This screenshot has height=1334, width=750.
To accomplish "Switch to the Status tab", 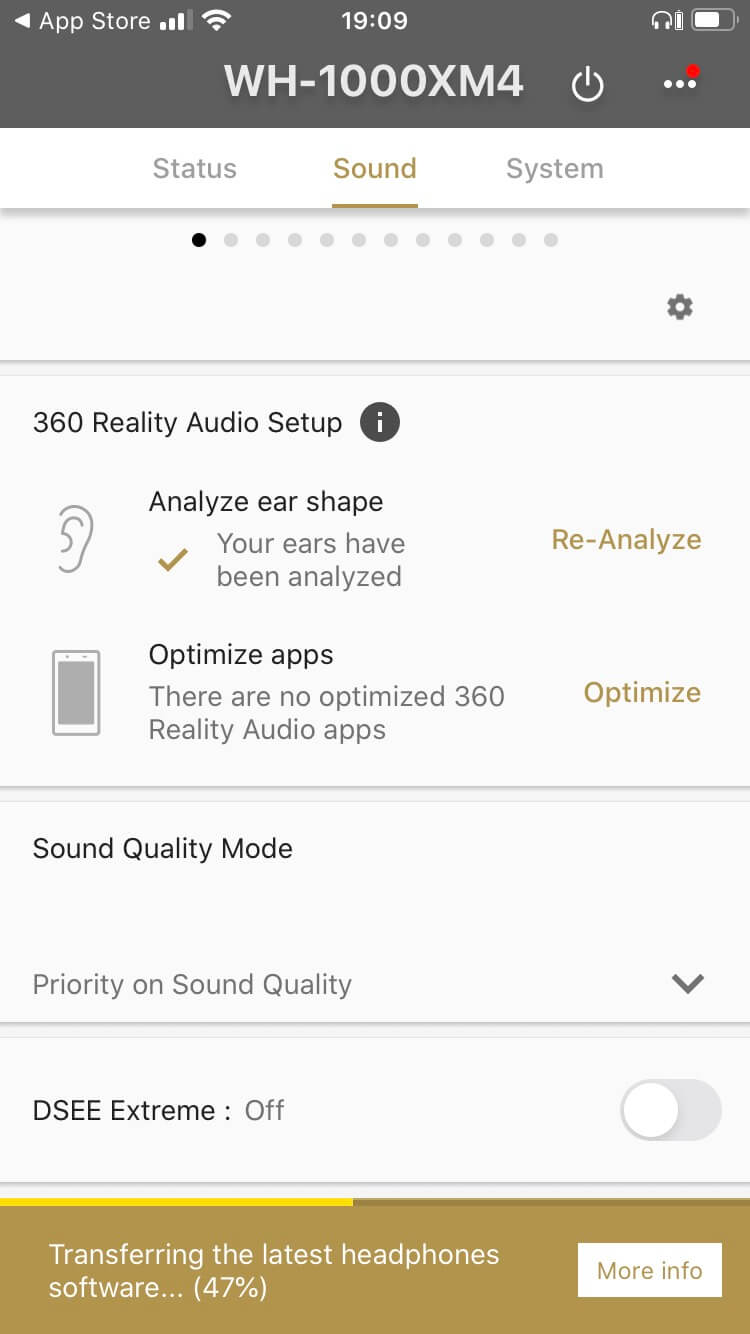I will pyautogui.click(x=194, y=168).
